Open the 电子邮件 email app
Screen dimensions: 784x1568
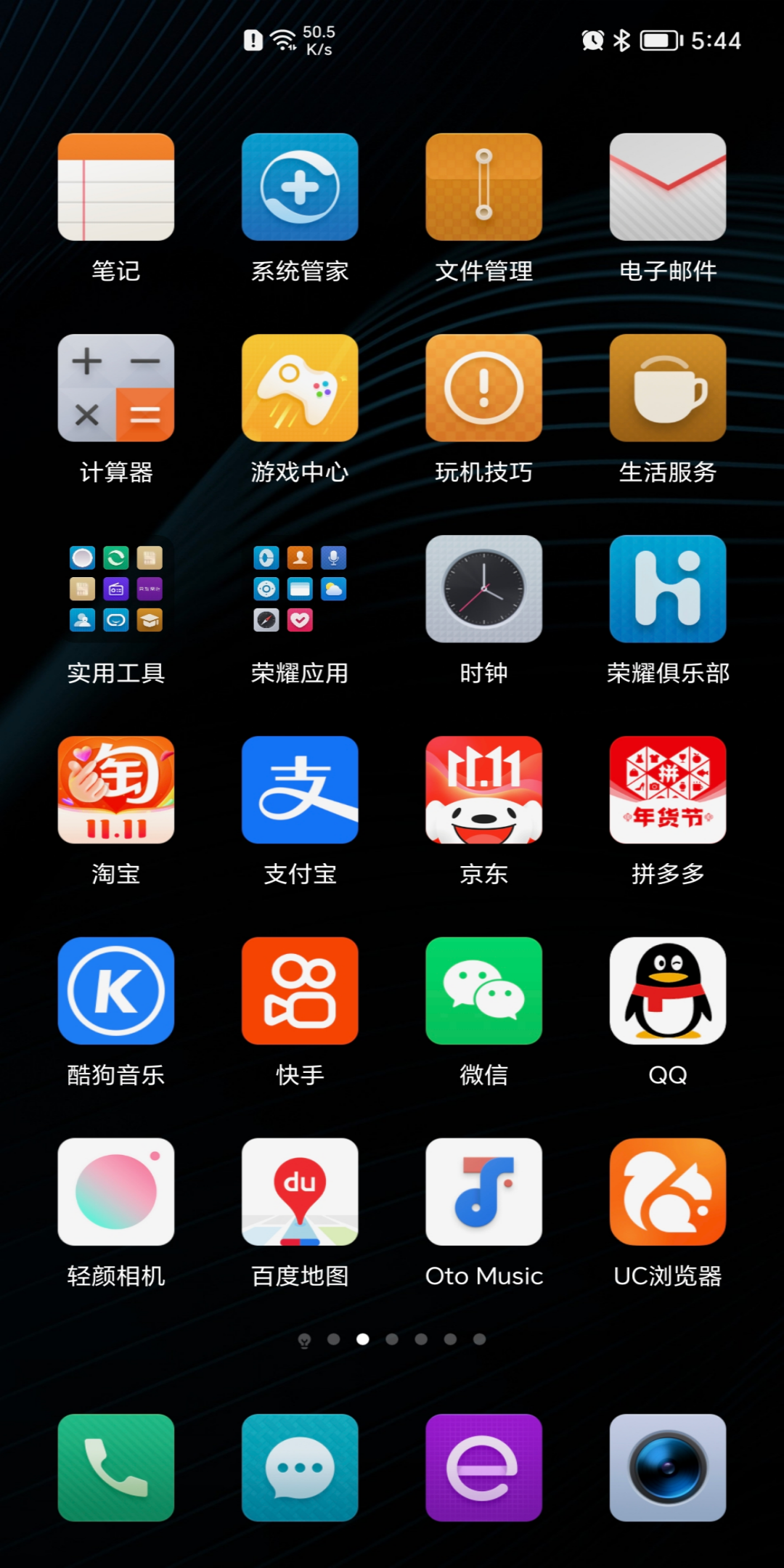pos(668,187)
